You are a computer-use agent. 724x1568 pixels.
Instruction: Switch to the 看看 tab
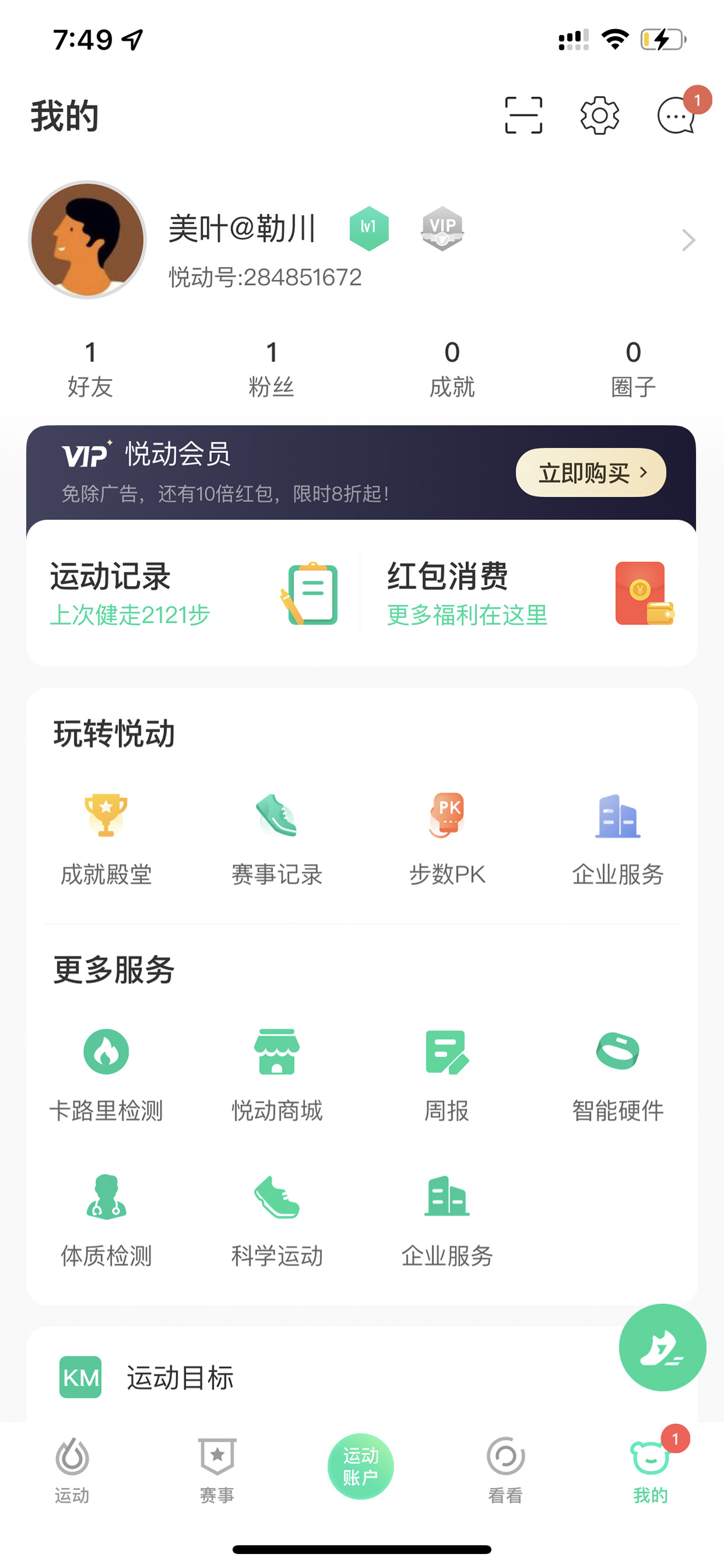click(506, 1469)
